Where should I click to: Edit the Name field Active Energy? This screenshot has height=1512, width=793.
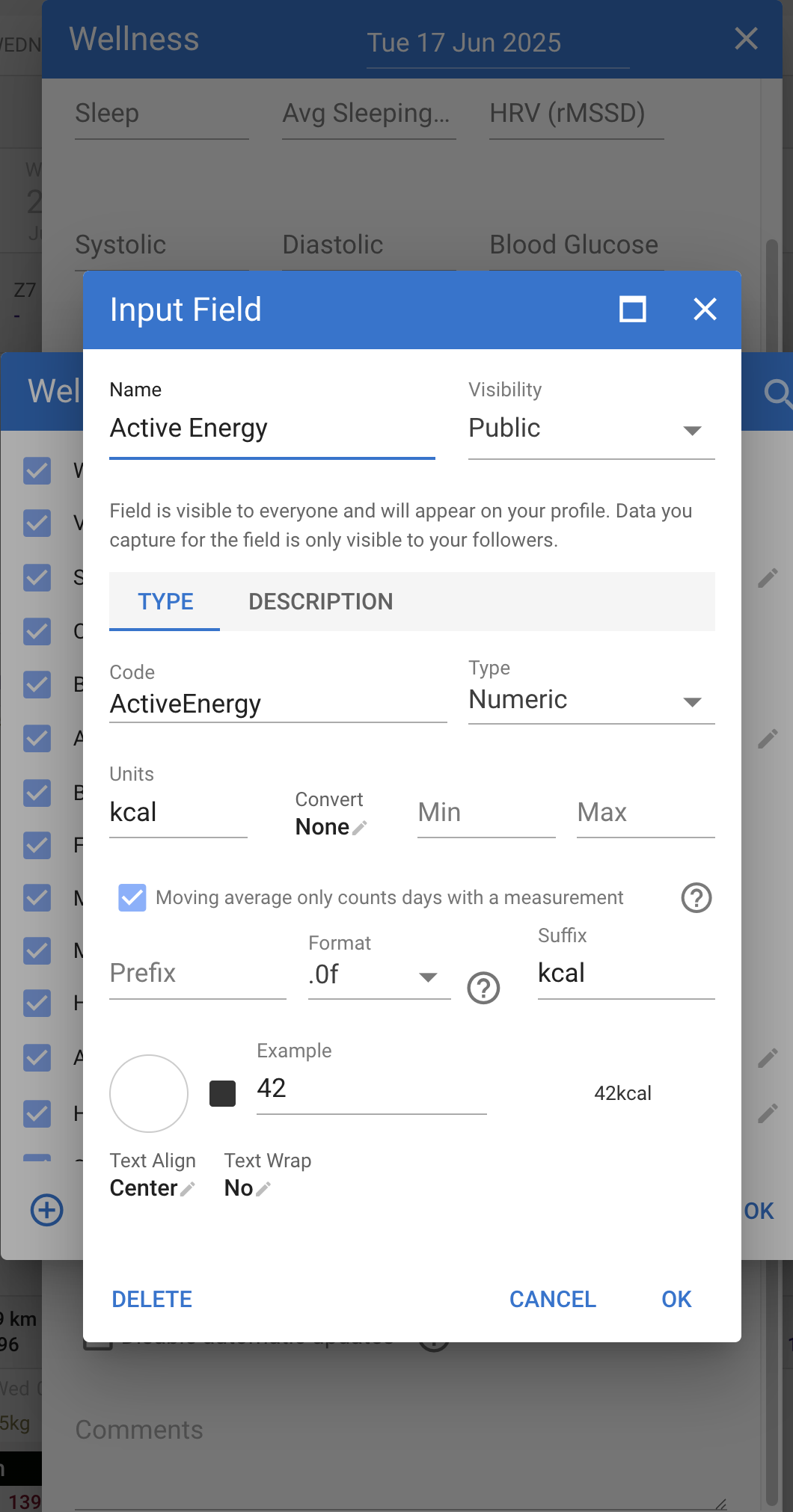point(272,428)
